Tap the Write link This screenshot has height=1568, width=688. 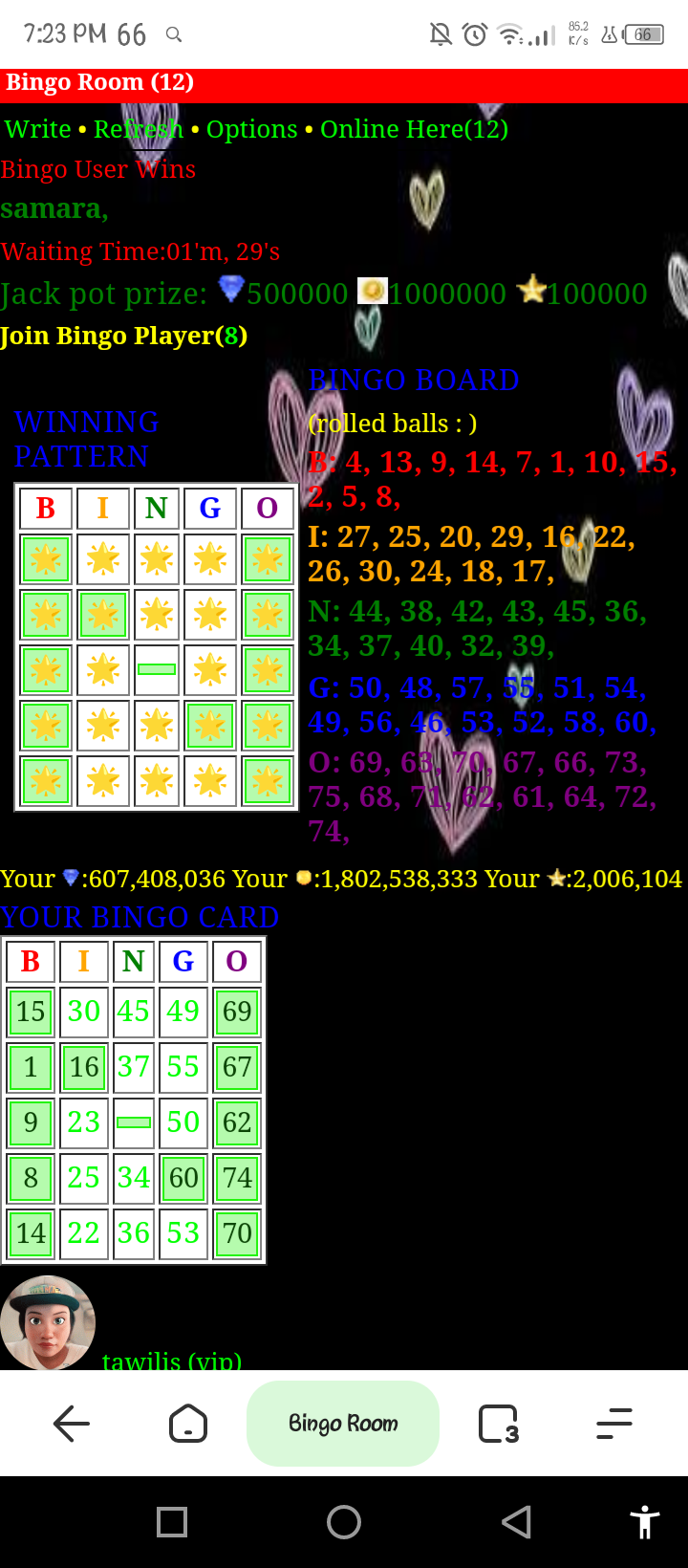[38, 129]
